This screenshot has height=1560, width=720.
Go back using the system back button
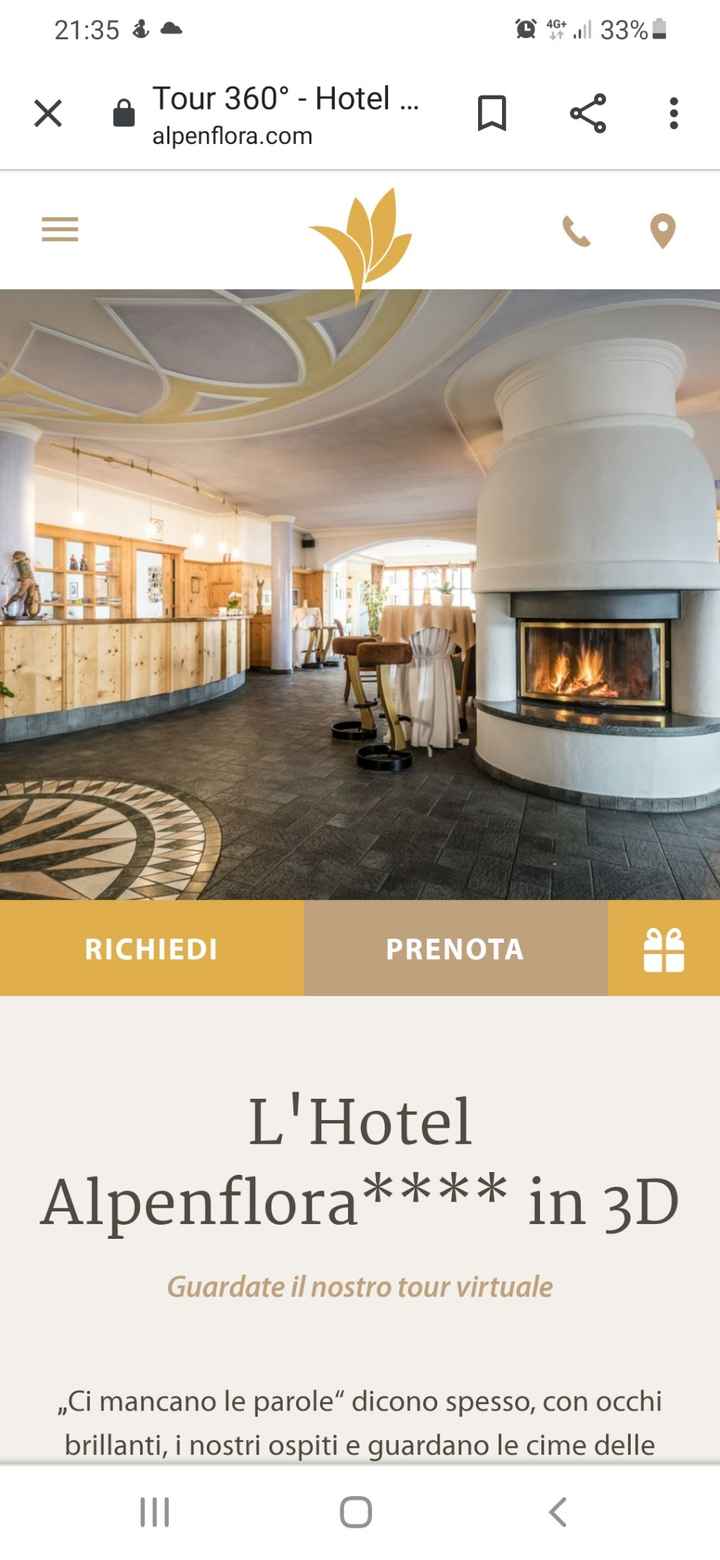(558, 1512)
